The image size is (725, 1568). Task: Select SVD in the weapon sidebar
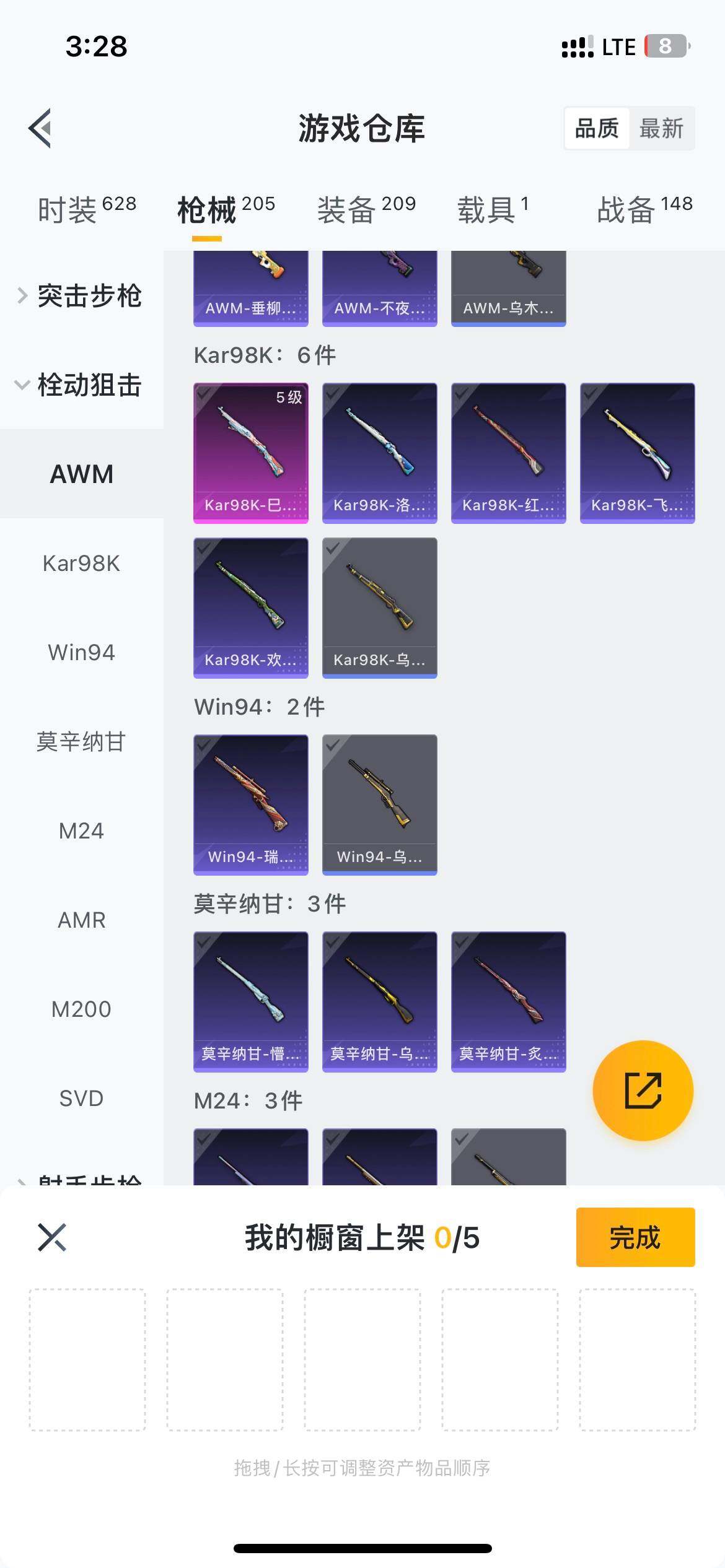81,1098
